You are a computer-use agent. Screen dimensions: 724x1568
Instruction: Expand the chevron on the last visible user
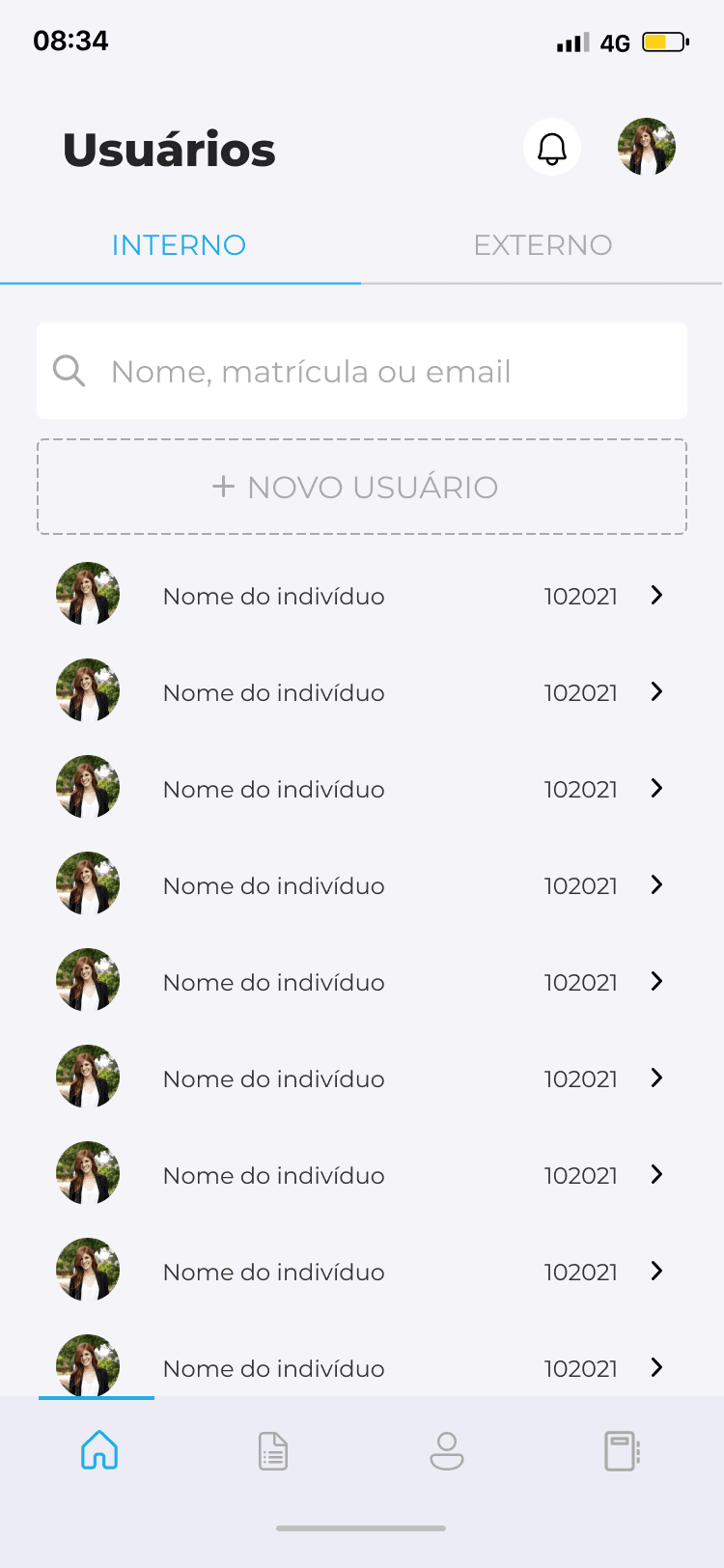[x=657, y=1368]
